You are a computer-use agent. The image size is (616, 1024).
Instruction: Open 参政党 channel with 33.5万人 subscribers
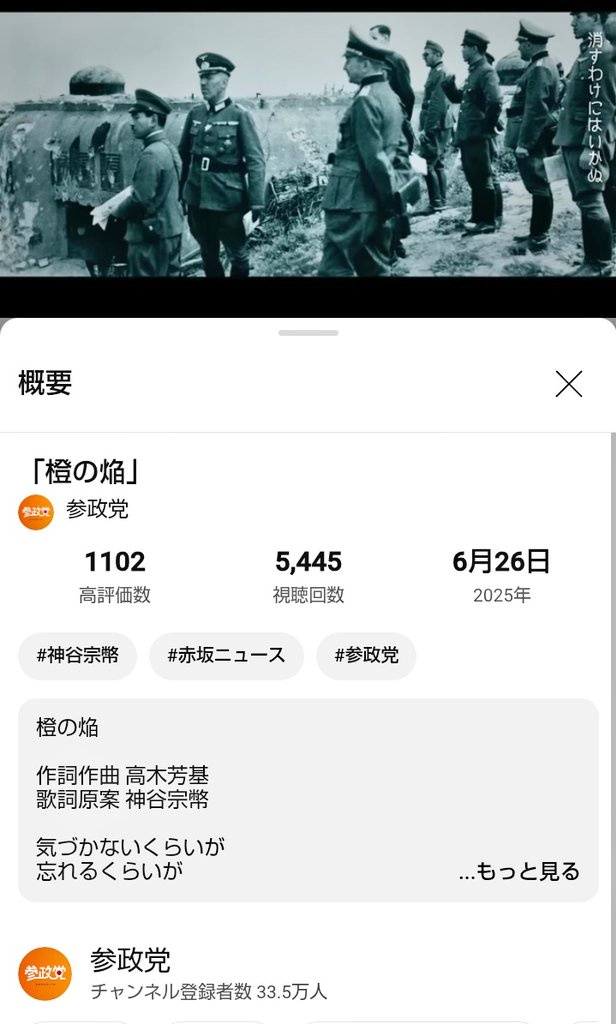click(130, 973)
